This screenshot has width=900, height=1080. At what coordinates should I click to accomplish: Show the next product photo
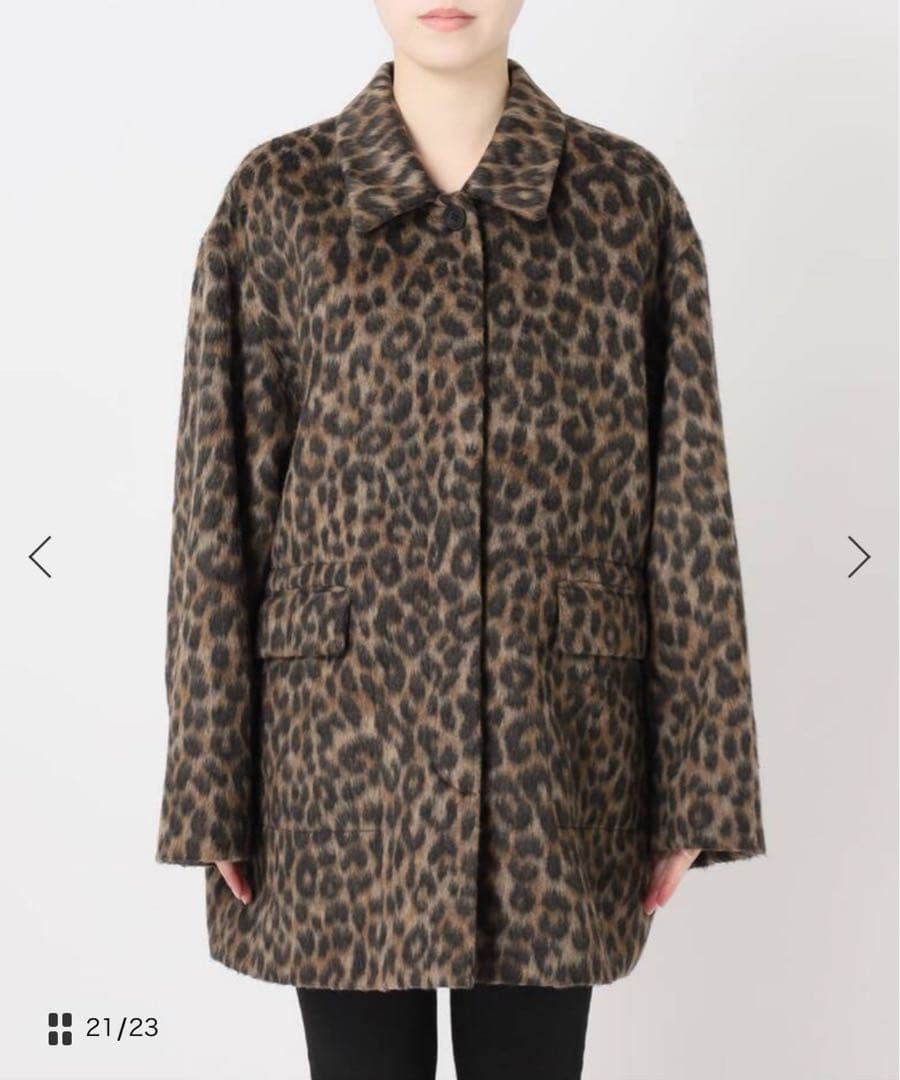pyautogui.click(x=859, y=557)
